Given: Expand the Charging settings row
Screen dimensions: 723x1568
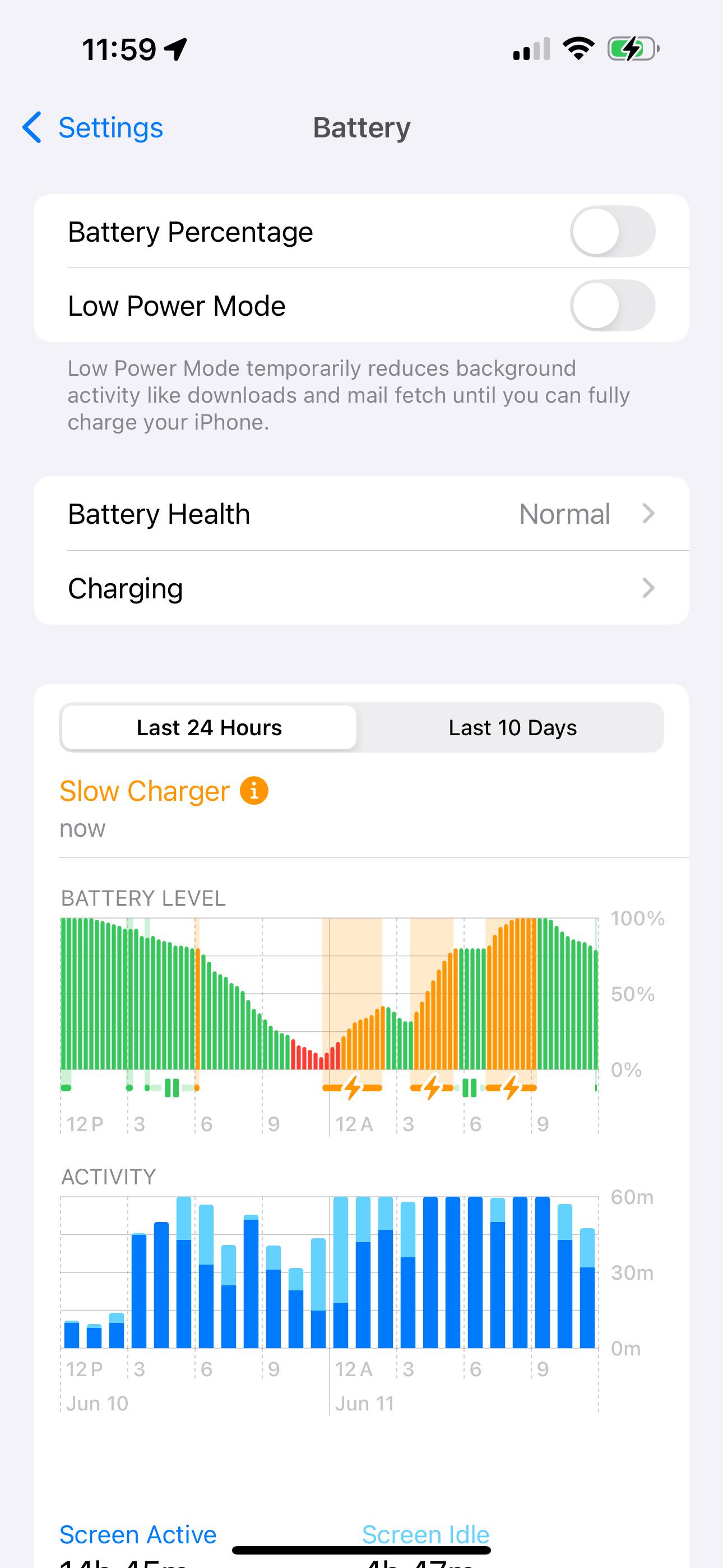Looking at the screenshot, I should [361, 587].
